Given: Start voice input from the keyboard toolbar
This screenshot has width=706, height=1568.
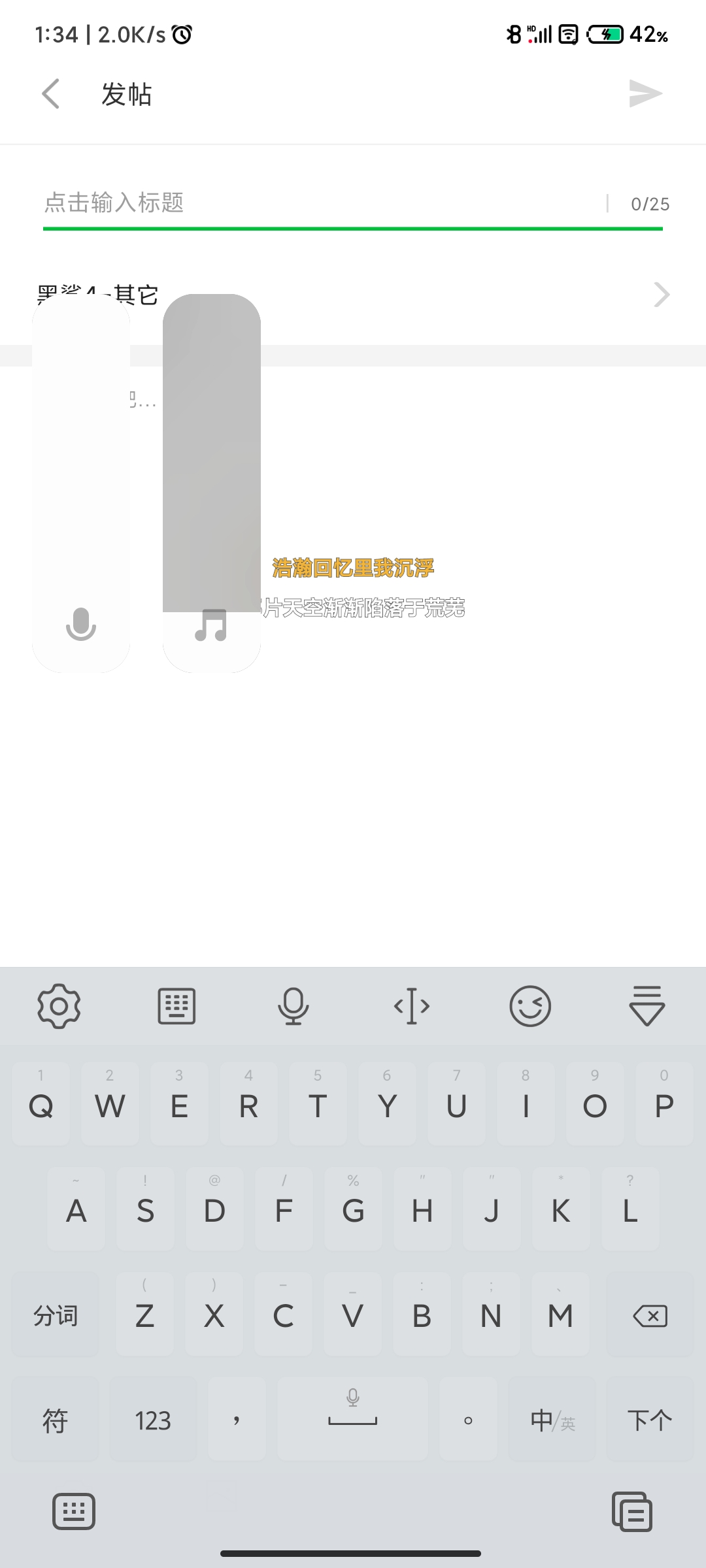Looking at the screenshot, I should tap(294, 1006).
